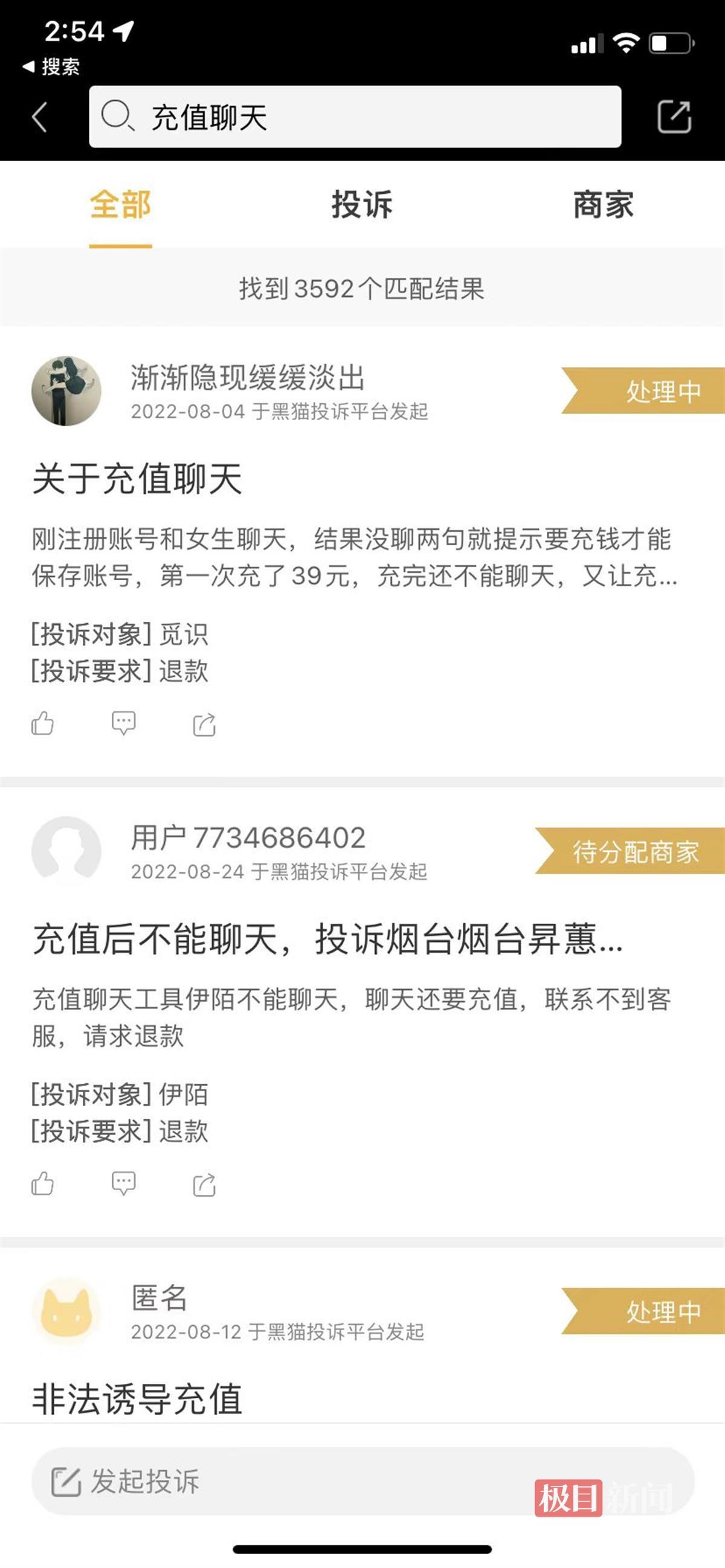View profile avatar of 渐渐隐现缓缓淡出
Viewport: 725px width, 1568px height.
pos(66,391)
